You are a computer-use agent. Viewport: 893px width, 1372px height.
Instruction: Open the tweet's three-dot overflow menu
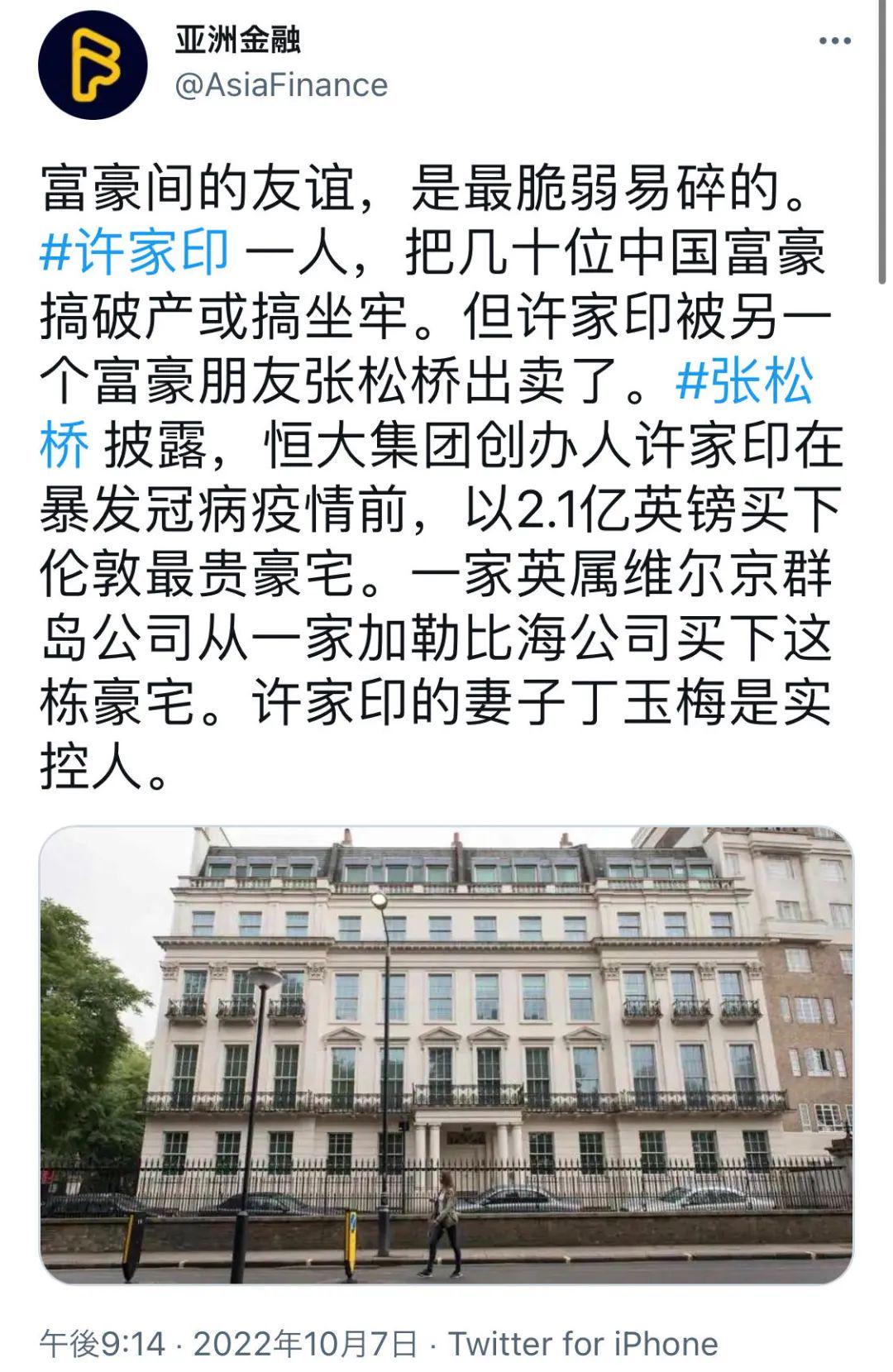[x=834, y=41]
